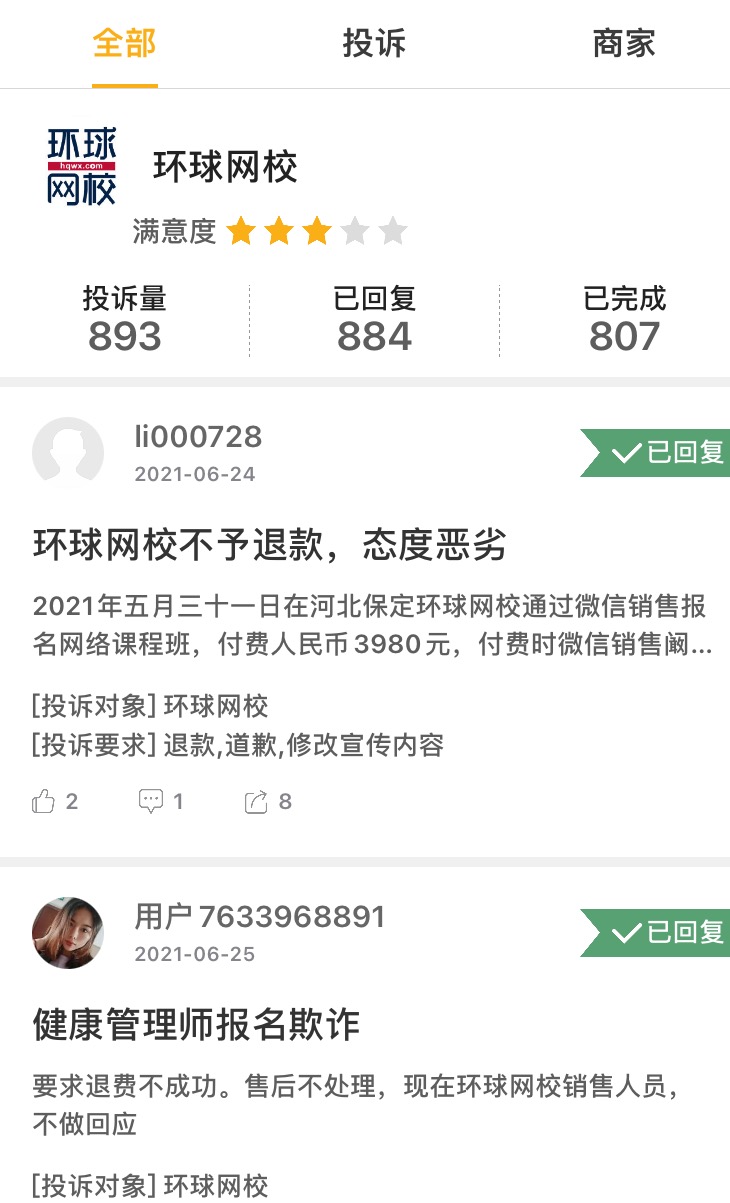The image size is (730, 1203).
Task: Open complaint 环球网校不予退款，态度恶劣
Action: tap(269, 546)
